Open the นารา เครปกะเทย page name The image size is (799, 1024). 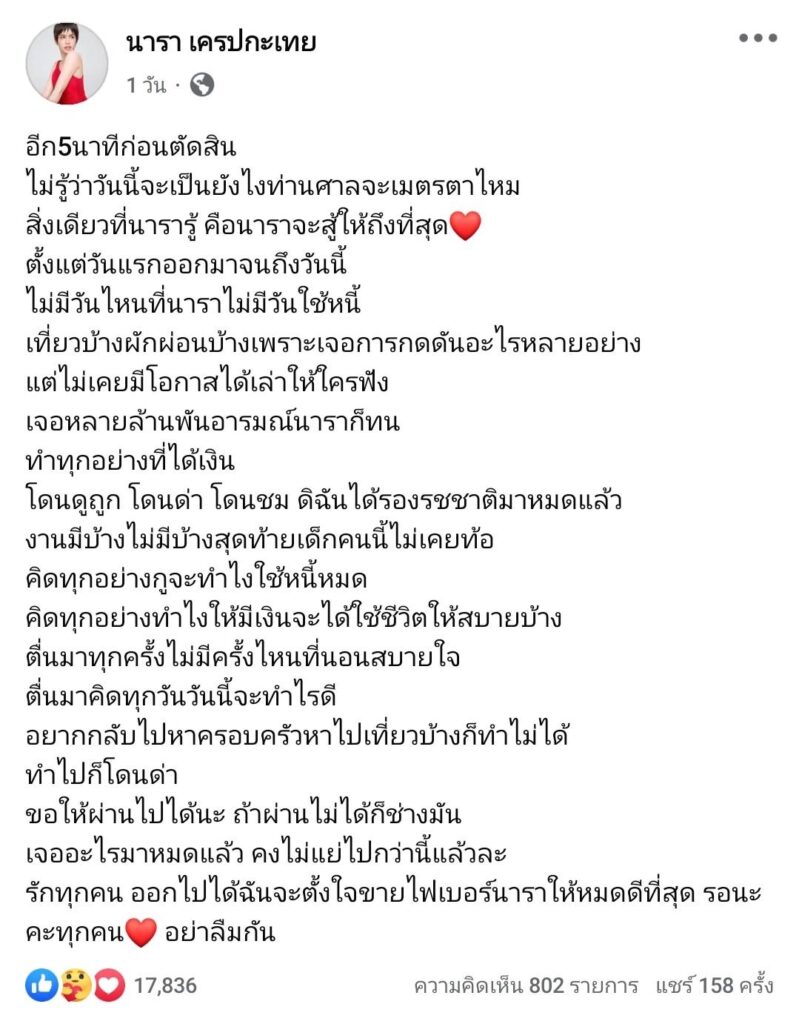[x=221, y=42]
